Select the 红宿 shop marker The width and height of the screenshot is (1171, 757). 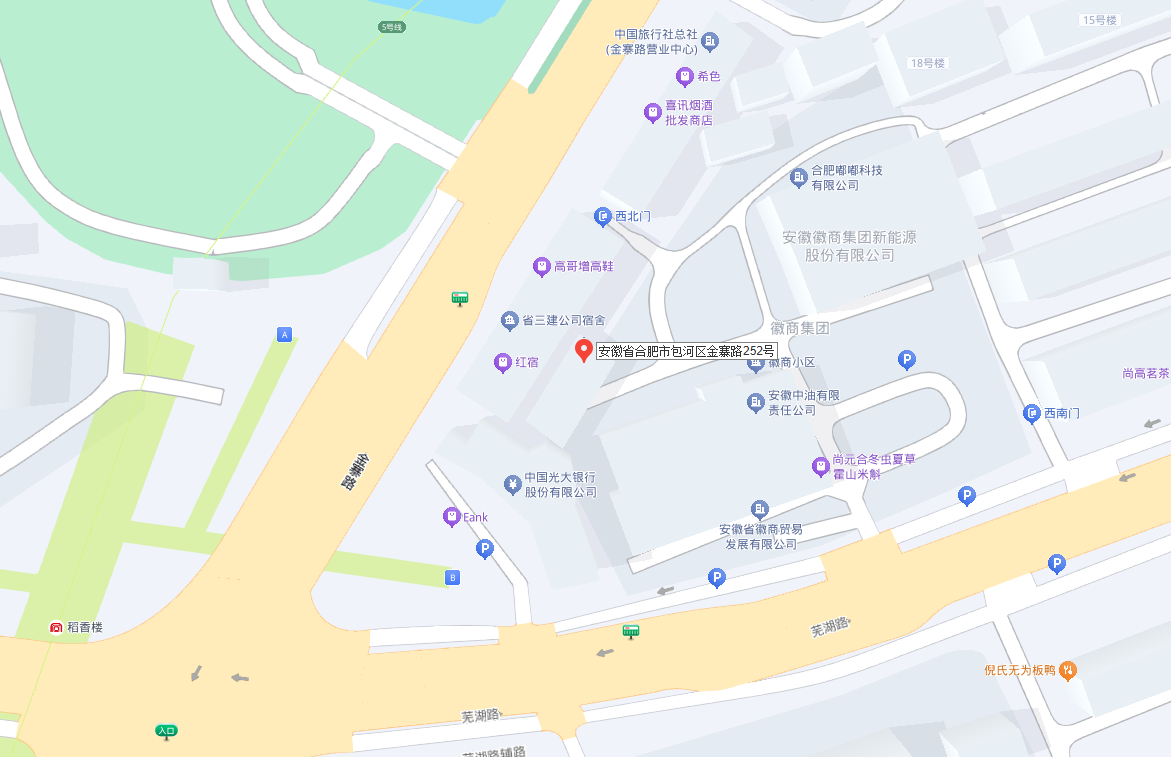coord(503,362)
